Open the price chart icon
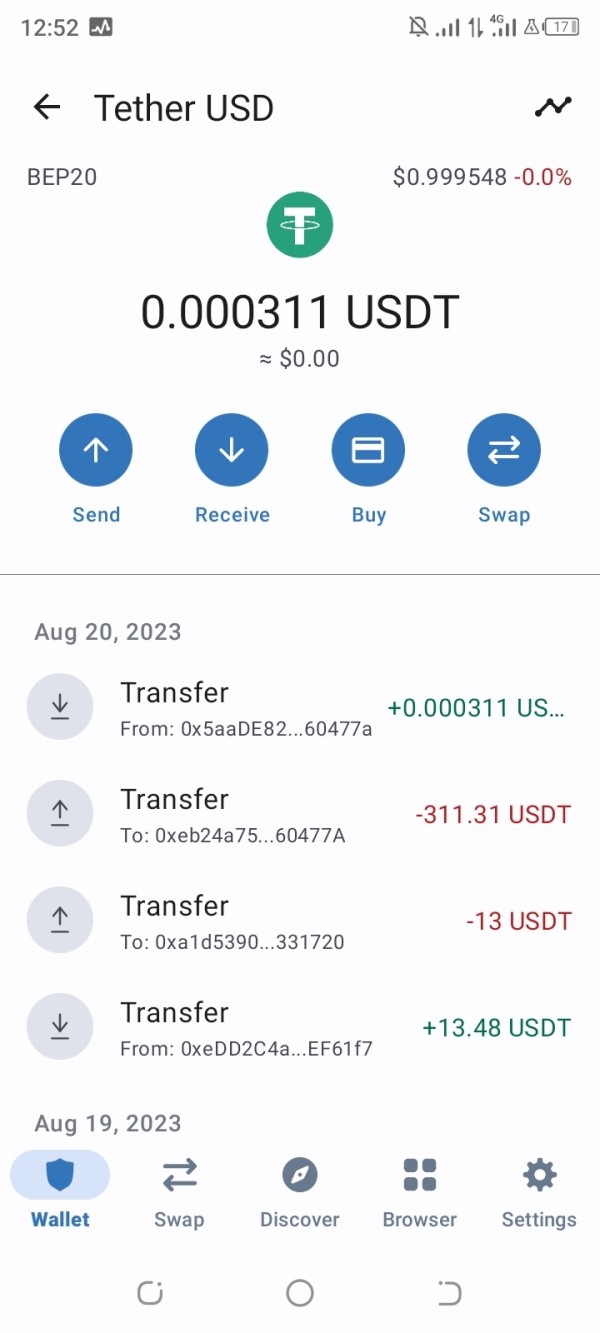This screenshot has width=600, height=1333. pos(552,107)
